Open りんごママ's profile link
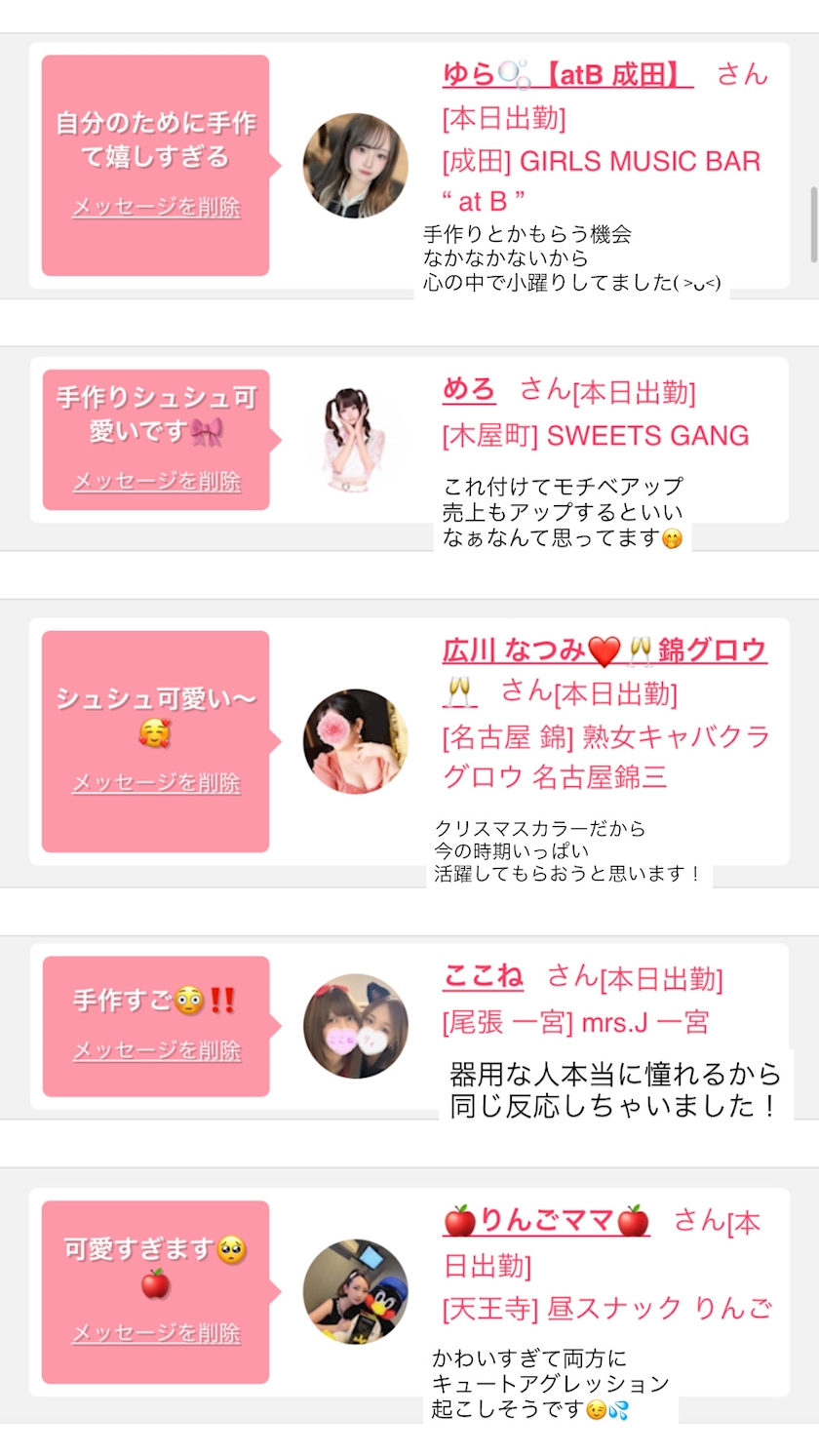The width and height of the screenshot is (819, 1456). pos(546,1220)
